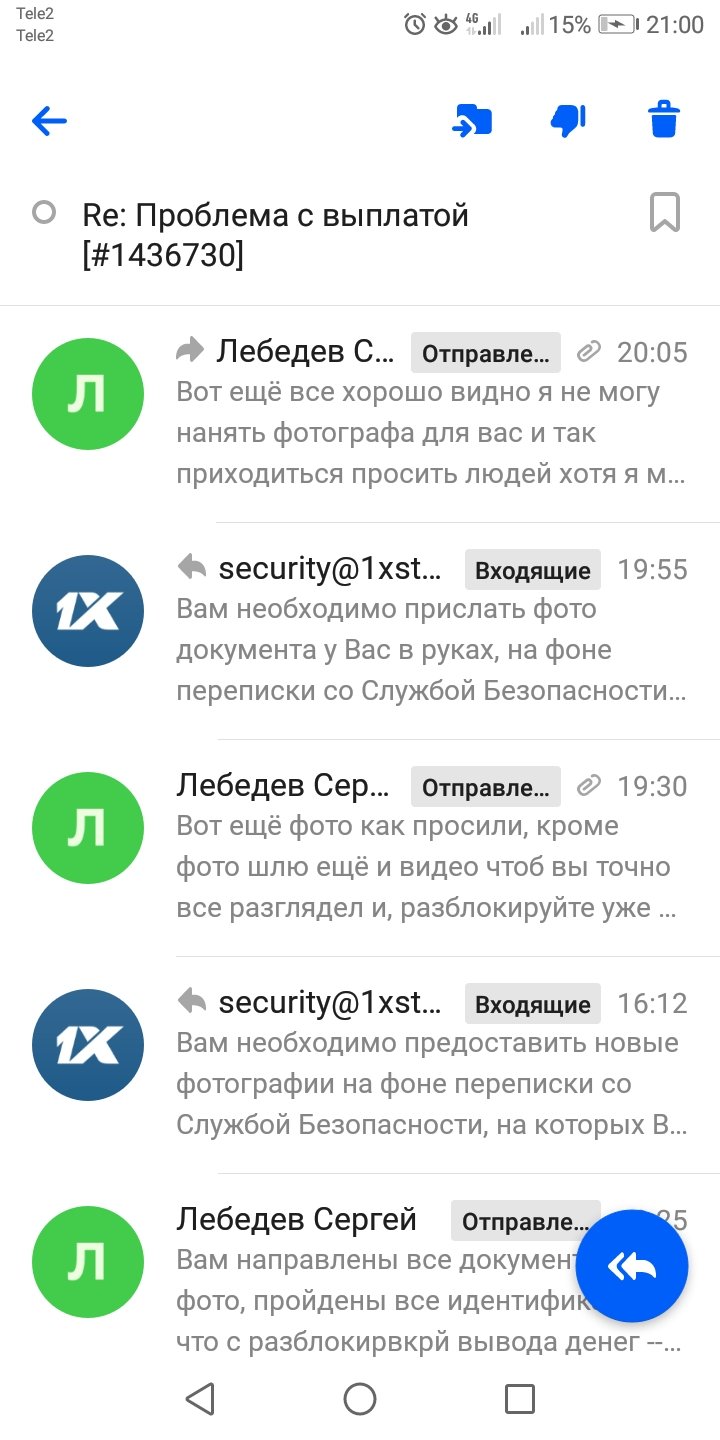Open recent apps from navigation bar

tap(519, 1399)
